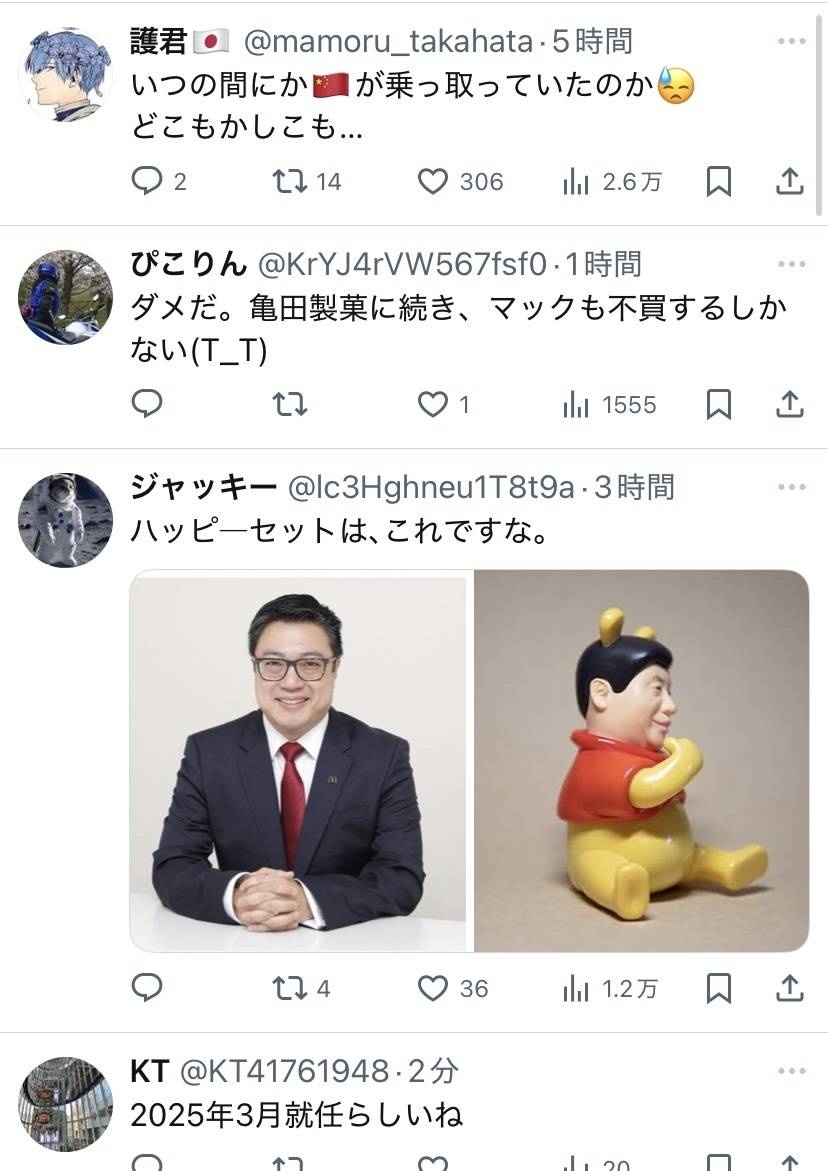Screen dimensions: 828x1171
Task: Like ぴこりん's tweet
Action: click(x=432, y=404)
